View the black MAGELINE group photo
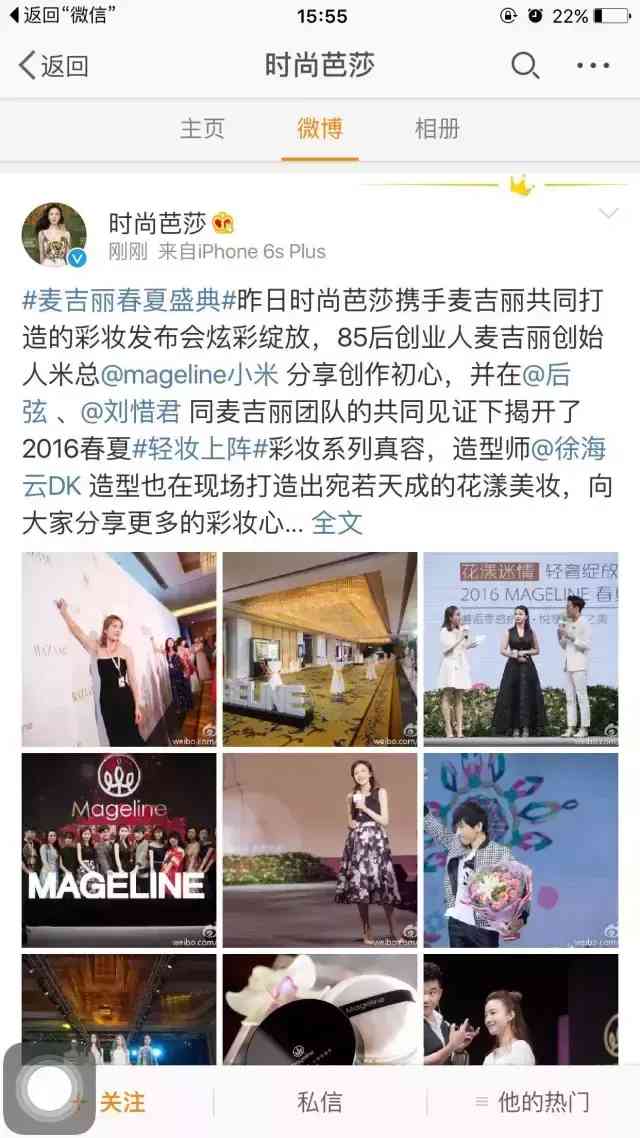This screenshot has height=1138, width=640. point(119,850)
